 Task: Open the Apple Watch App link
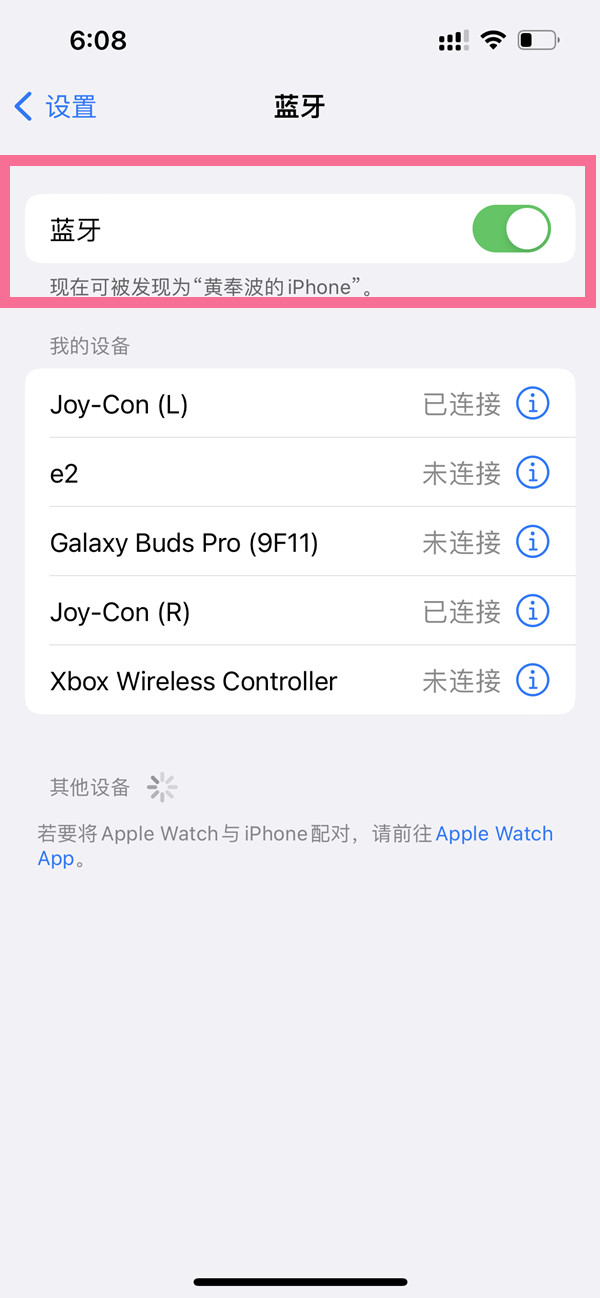[x=494, y=834]
